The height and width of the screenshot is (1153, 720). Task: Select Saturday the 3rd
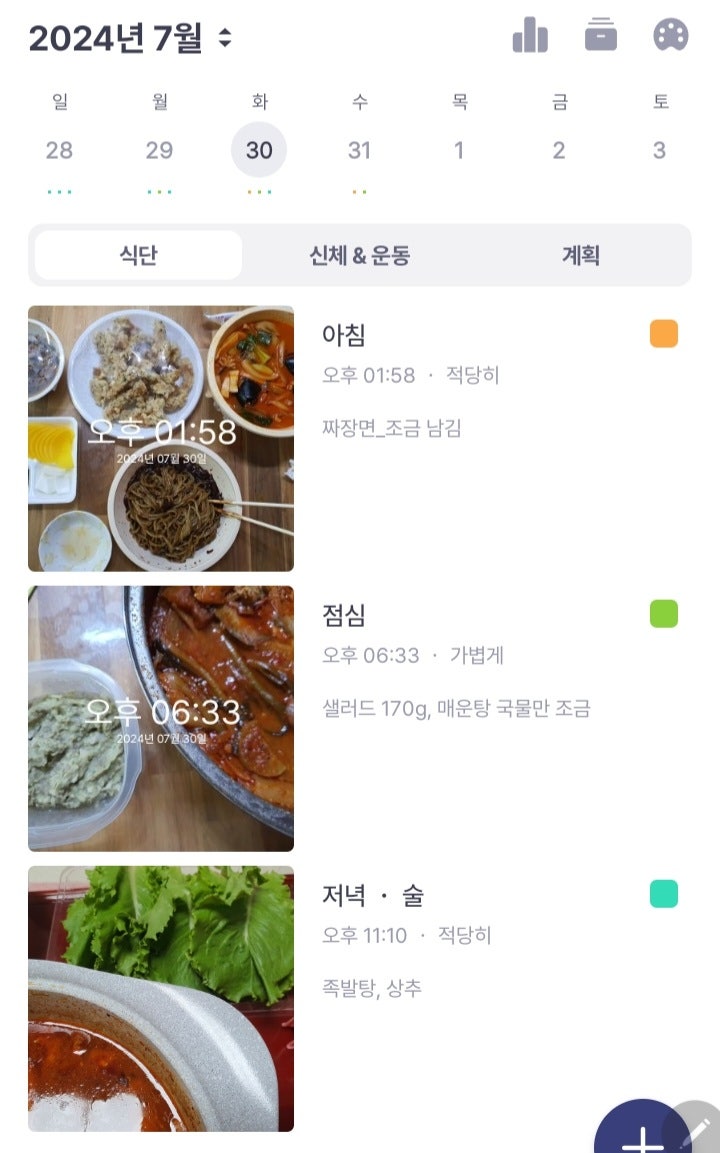tap(659, 151)
